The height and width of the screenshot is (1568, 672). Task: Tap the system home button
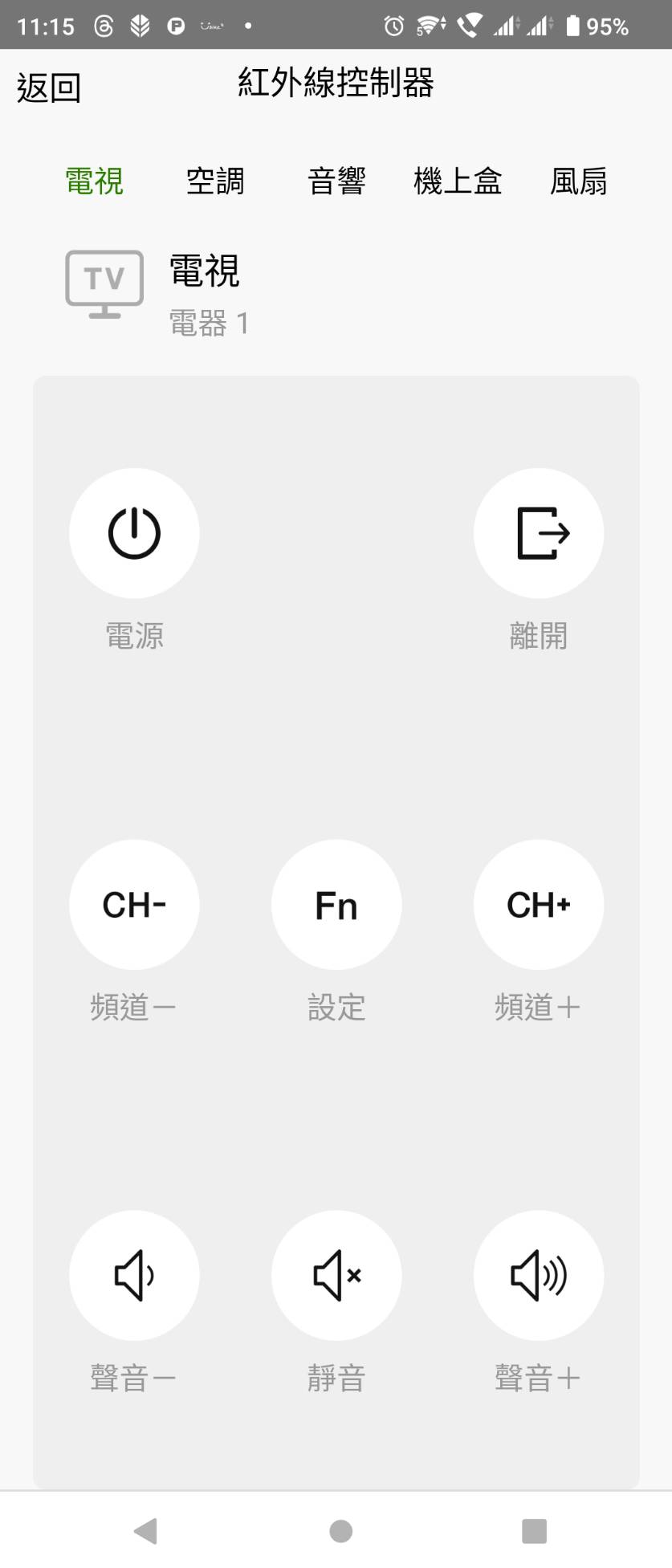tap(340, 1530)
